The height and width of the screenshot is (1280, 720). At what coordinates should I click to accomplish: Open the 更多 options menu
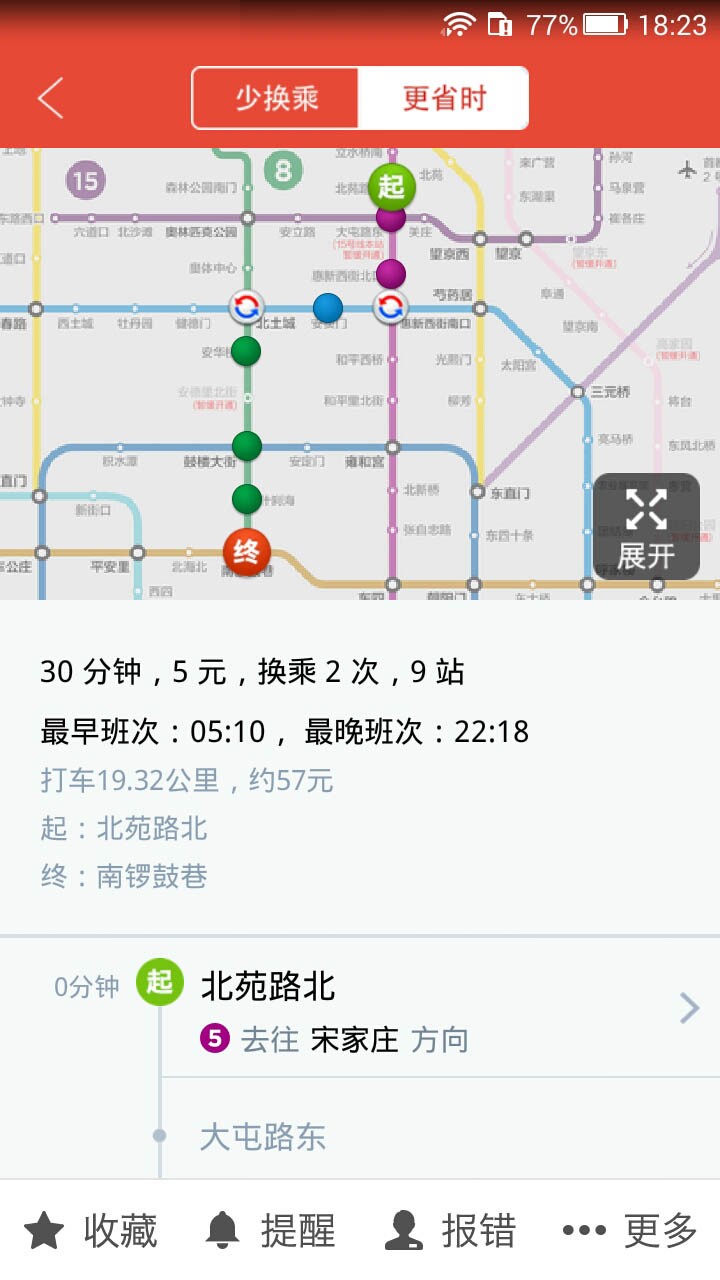pos(629,1231)
